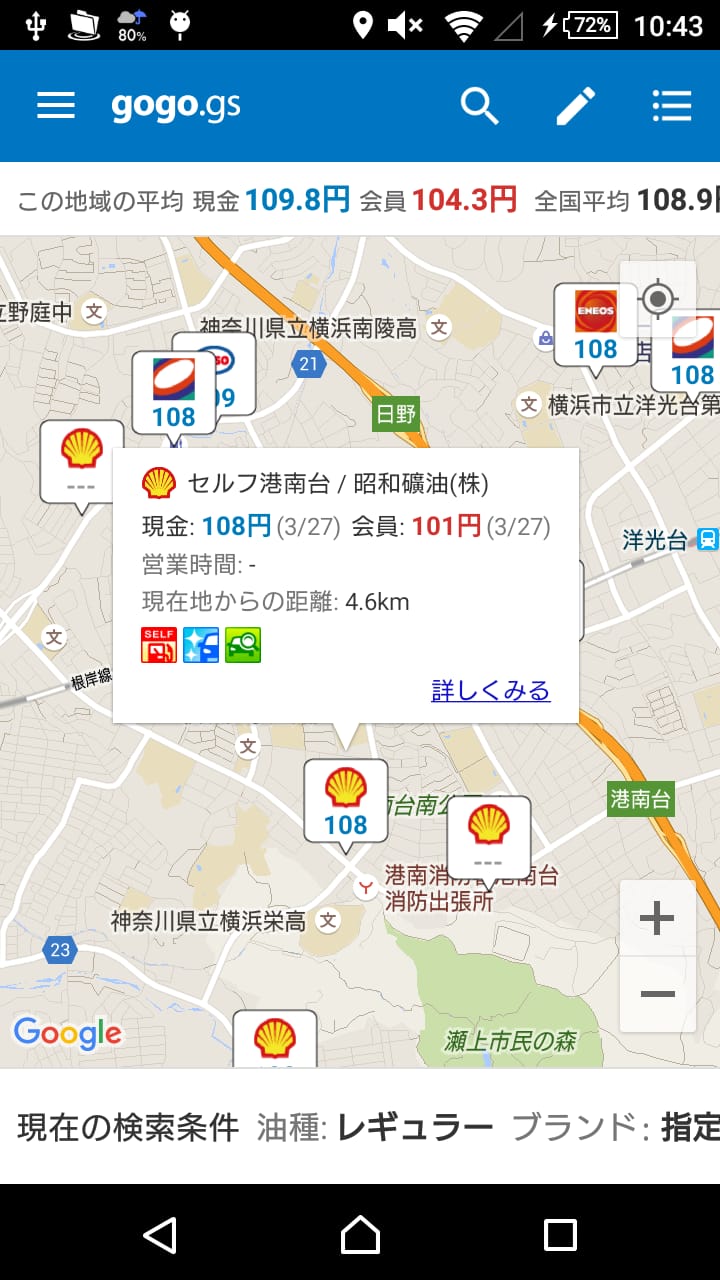Tap the Shell 108 marker below the popup
Viewport: 720px width, 1280px height.
tap(347, 800)
